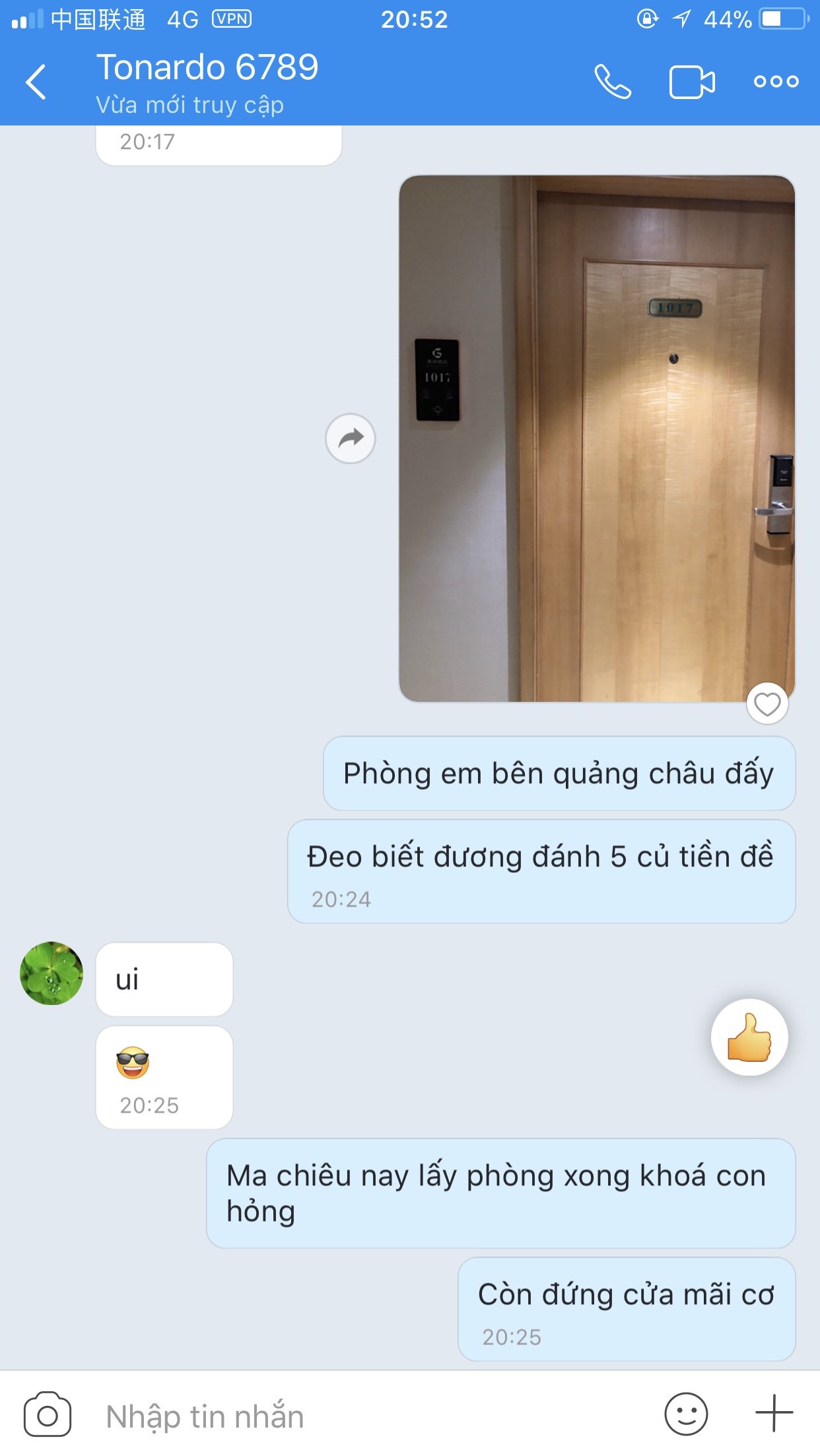The width and height of the screenshot is (820, 1456).
Task: Open the room door photo
Action: 596,438
